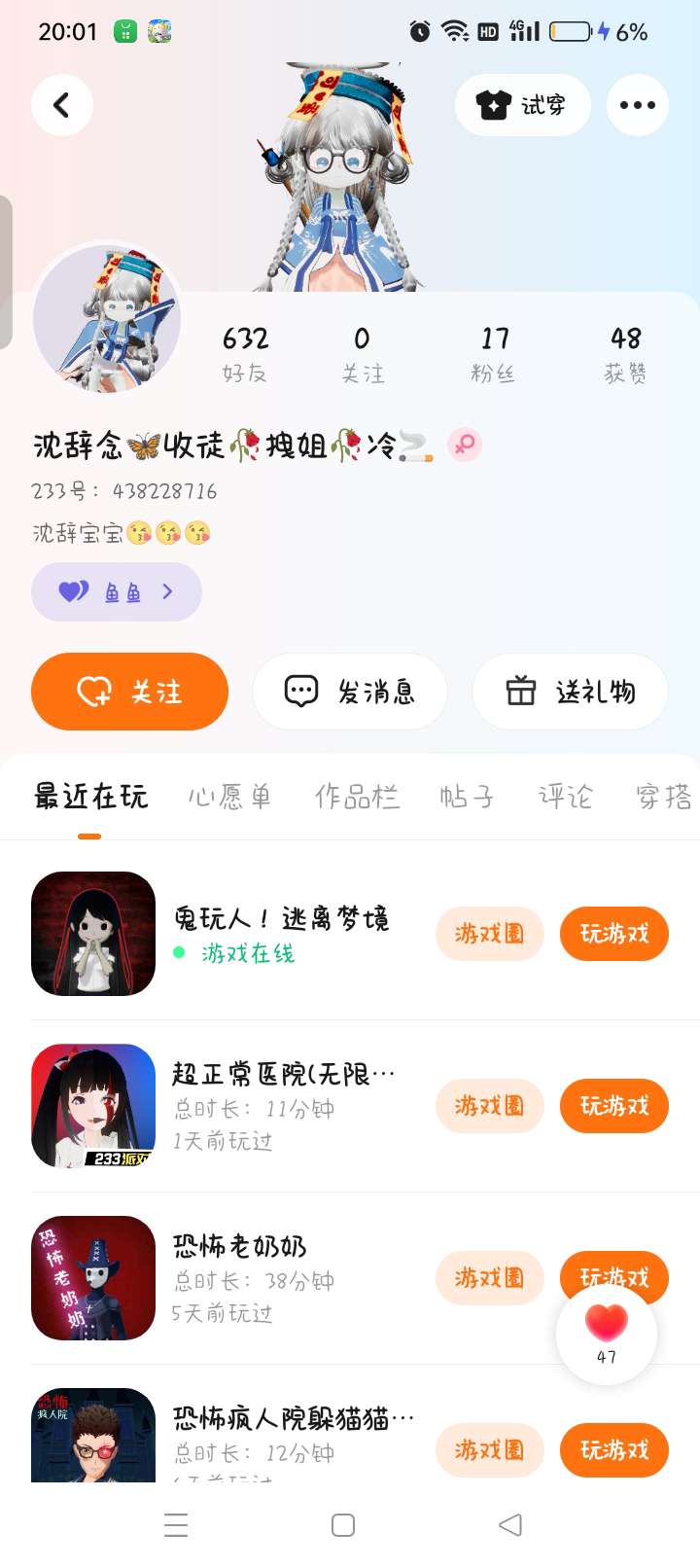This screenshot has height=1568, width=700.
Task: Open the three-dot overflow menu
Action: (637, 105)
